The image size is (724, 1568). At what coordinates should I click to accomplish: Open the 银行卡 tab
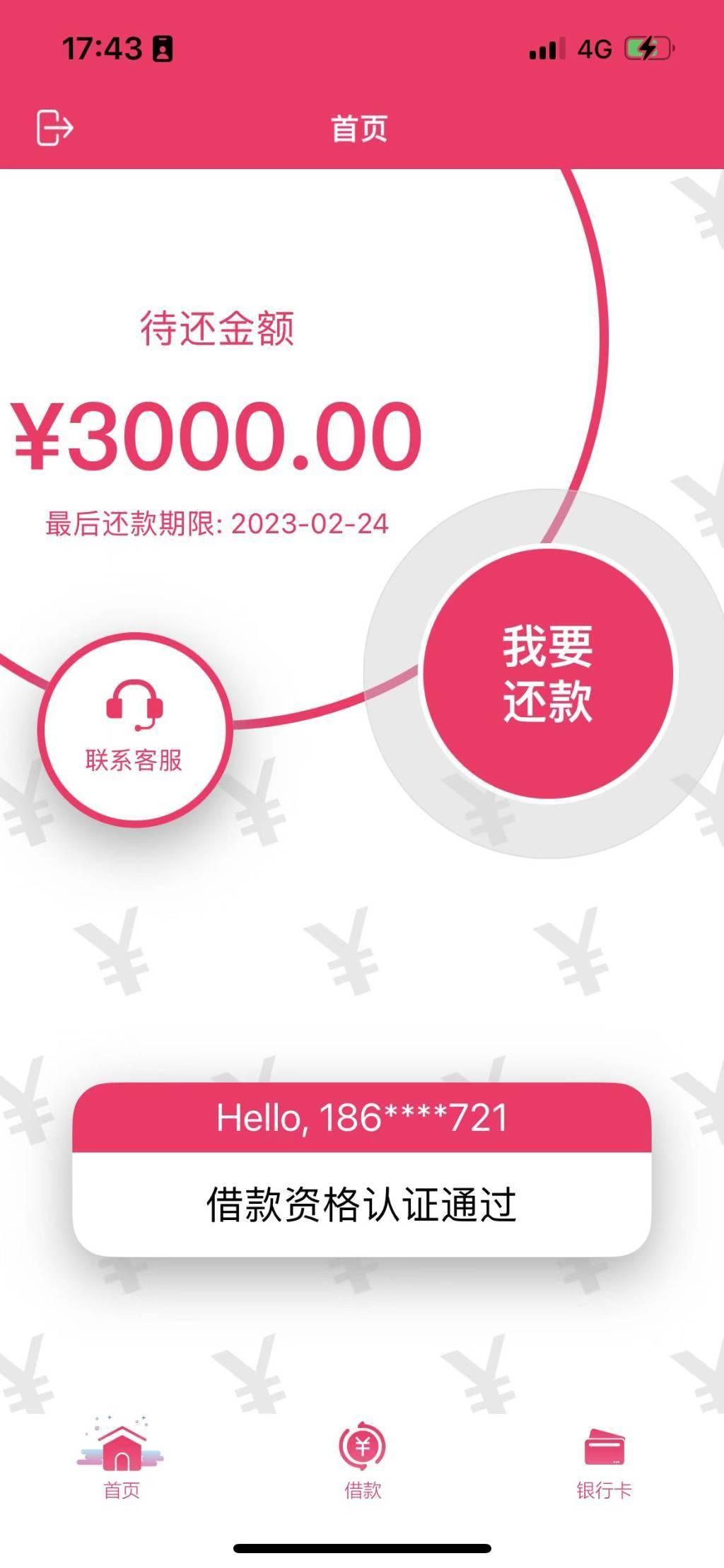click(x=604, y=1459)
